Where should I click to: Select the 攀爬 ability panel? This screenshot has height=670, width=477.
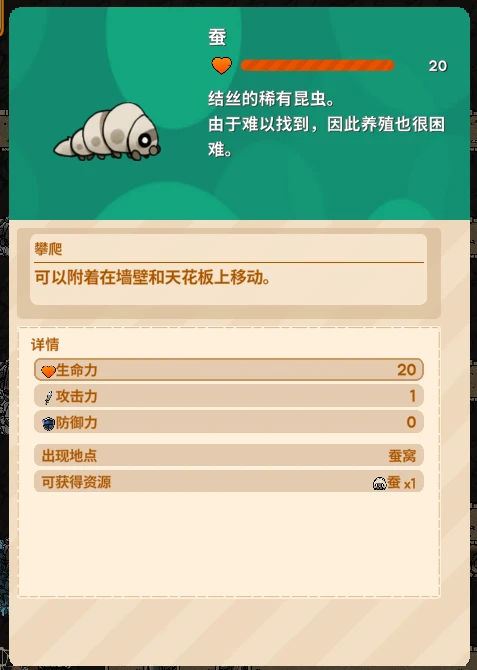click(x=229, y=270)
